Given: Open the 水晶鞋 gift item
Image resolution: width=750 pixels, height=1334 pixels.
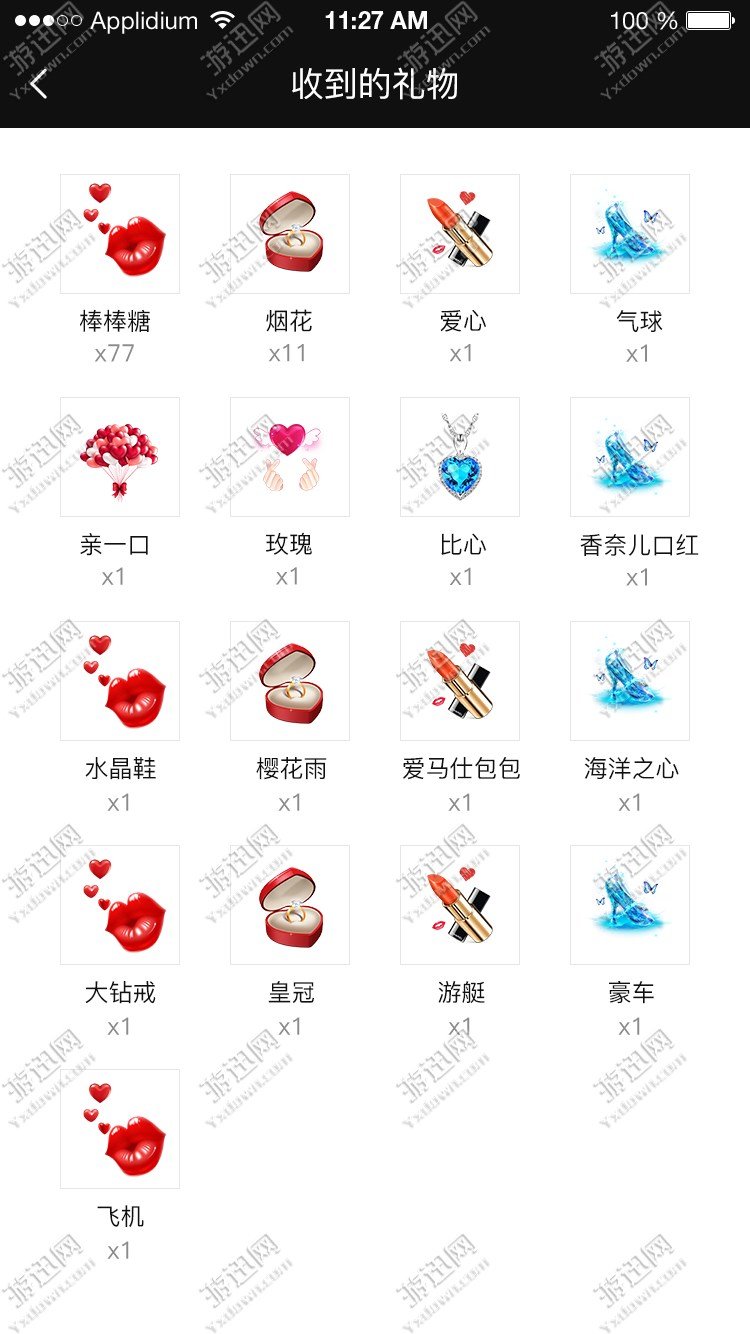Looking at the screenshot, I should click(120, 681).
